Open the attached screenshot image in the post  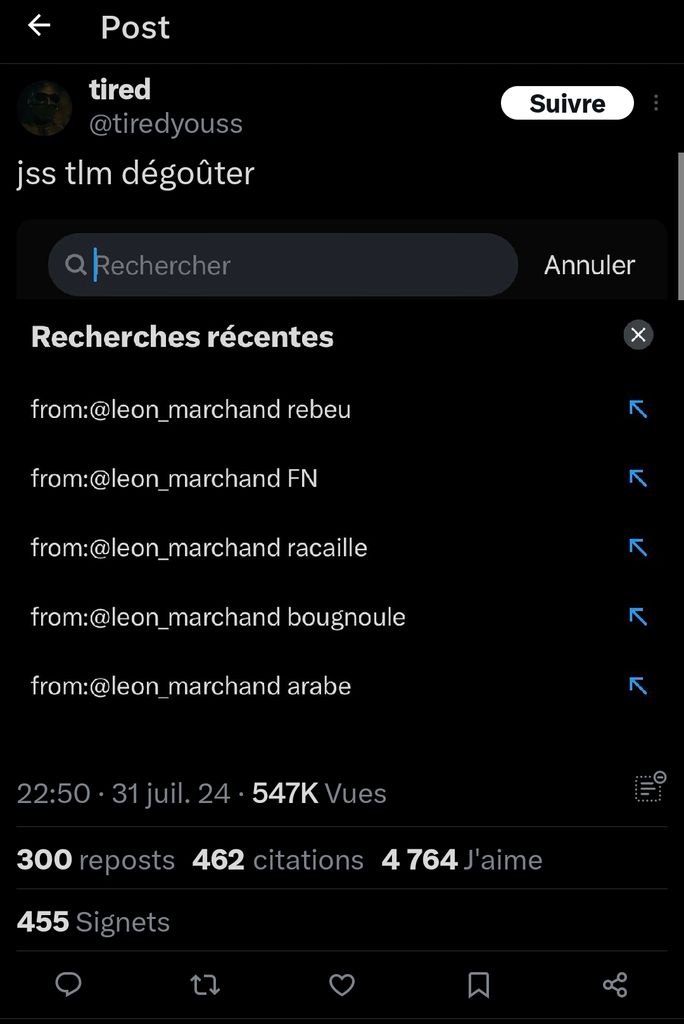coord(341,480)
